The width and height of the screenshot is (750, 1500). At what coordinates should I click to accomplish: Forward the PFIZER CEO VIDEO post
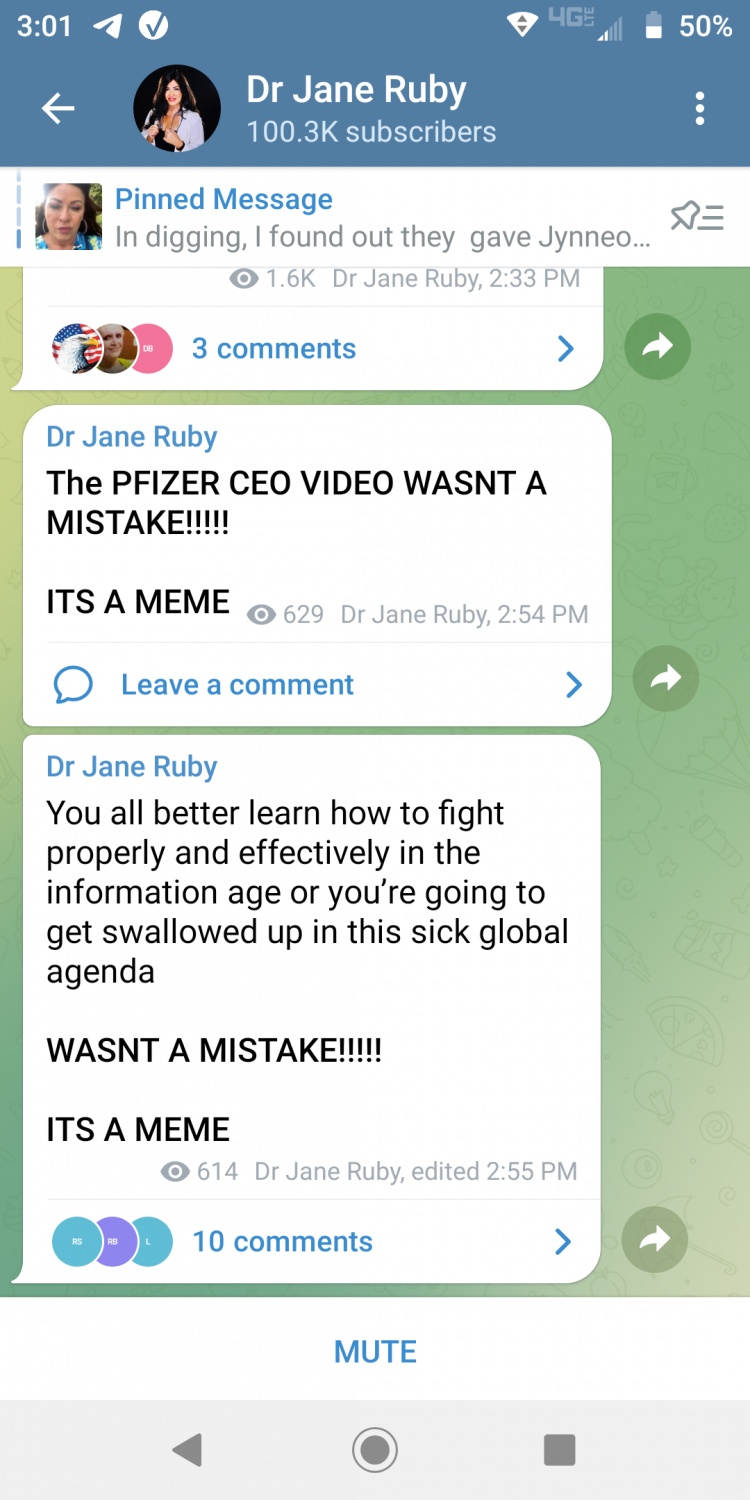665,679
